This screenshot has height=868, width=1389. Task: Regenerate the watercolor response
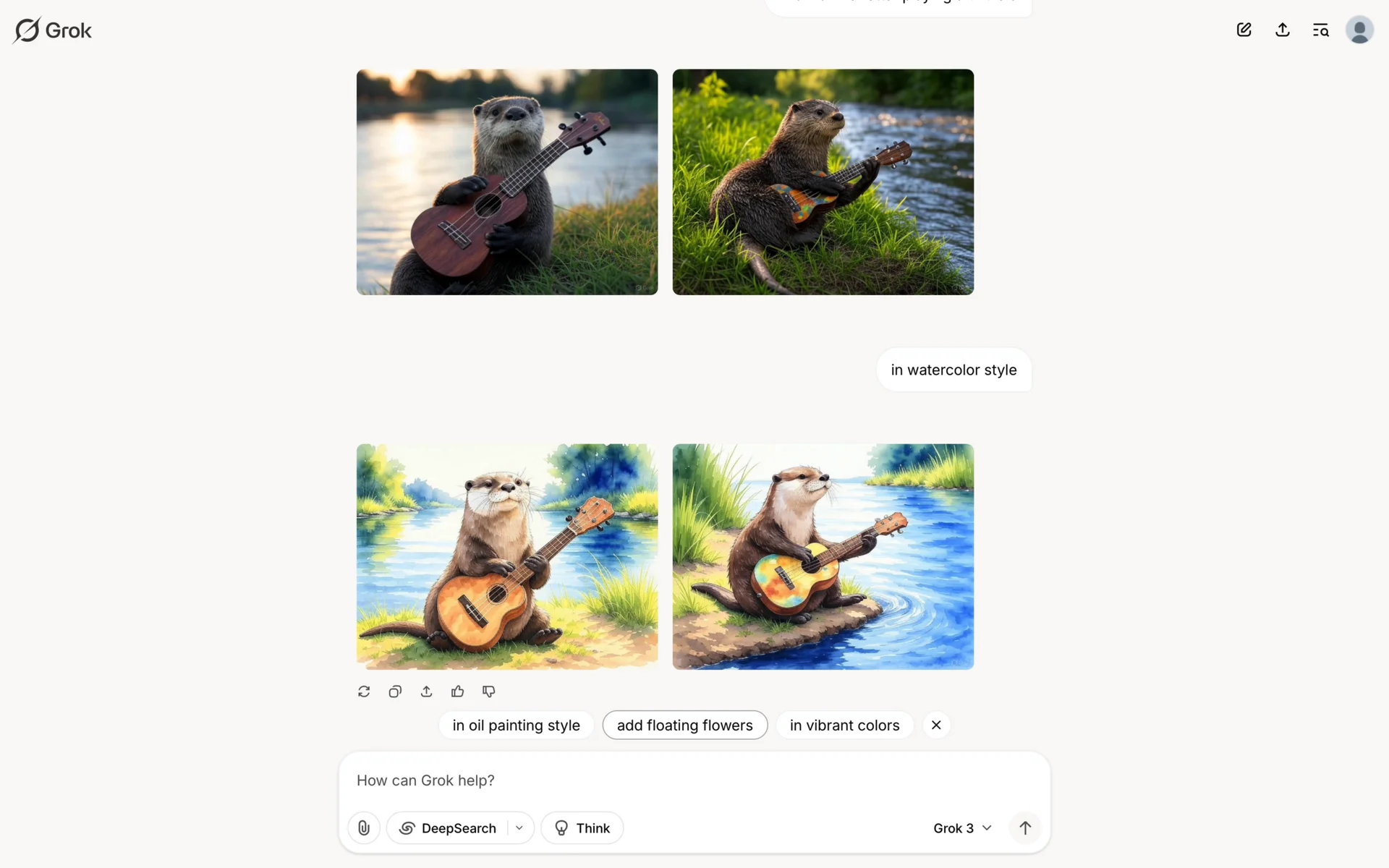(x=364, y=692)
